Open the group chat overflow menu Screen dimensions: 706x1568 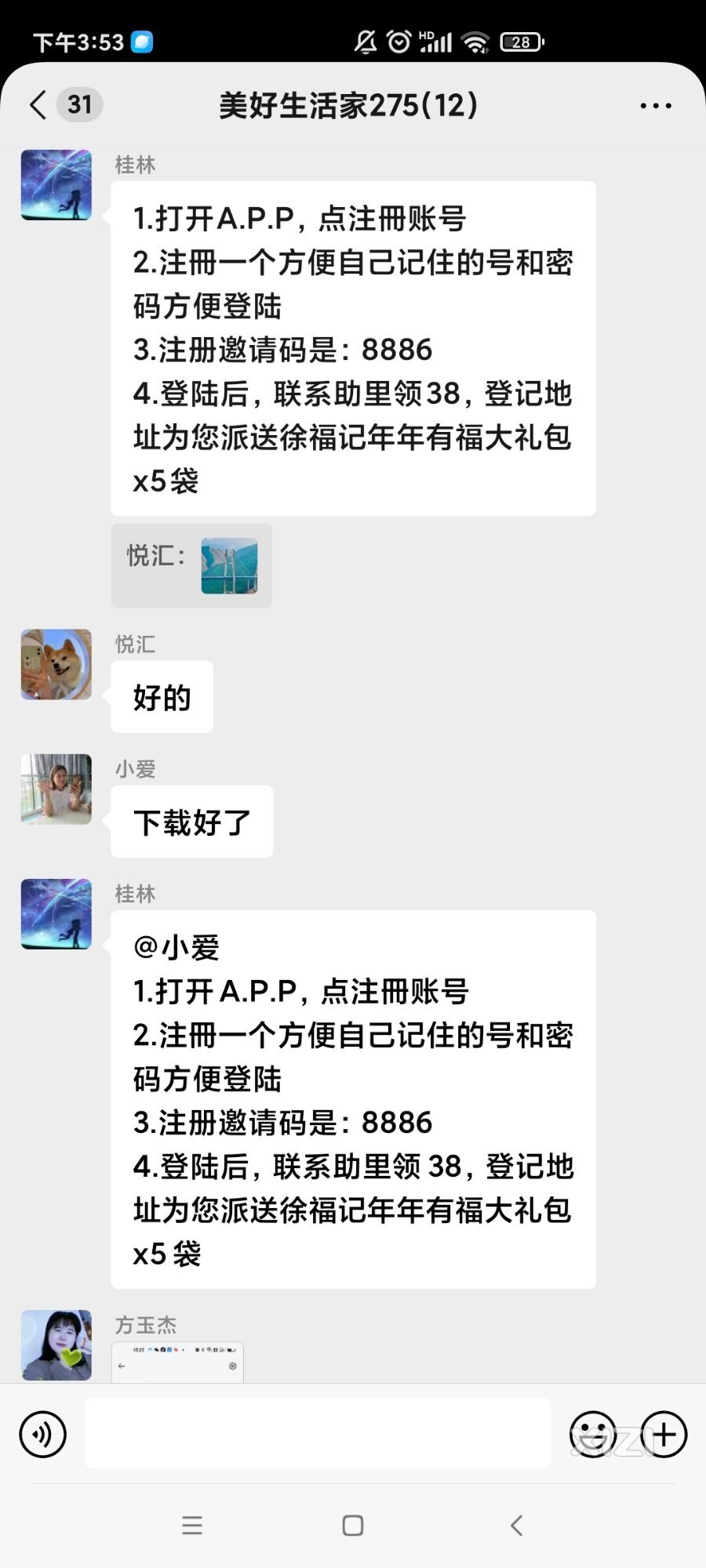pyautogui.click(x=655, y=105)
